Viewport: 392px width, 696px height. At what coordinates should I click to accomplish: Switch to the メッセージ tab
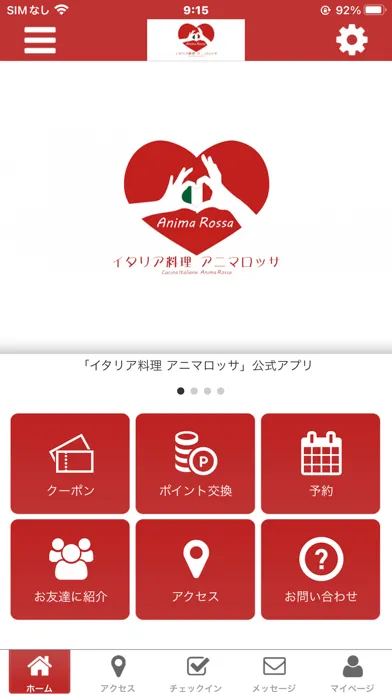[x=274, y=673]
